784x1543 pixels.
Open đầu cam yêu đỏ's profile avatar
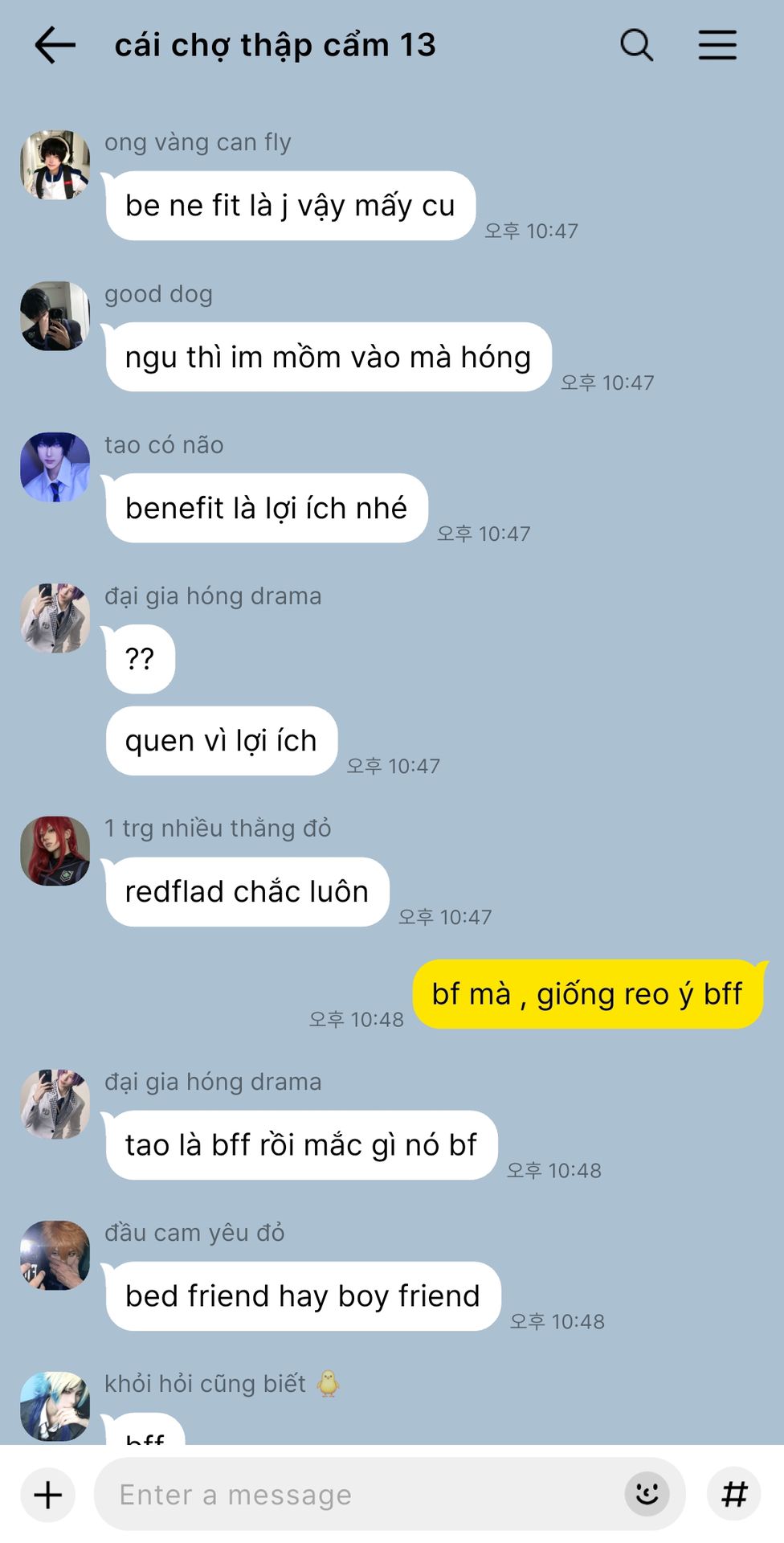55,1255
